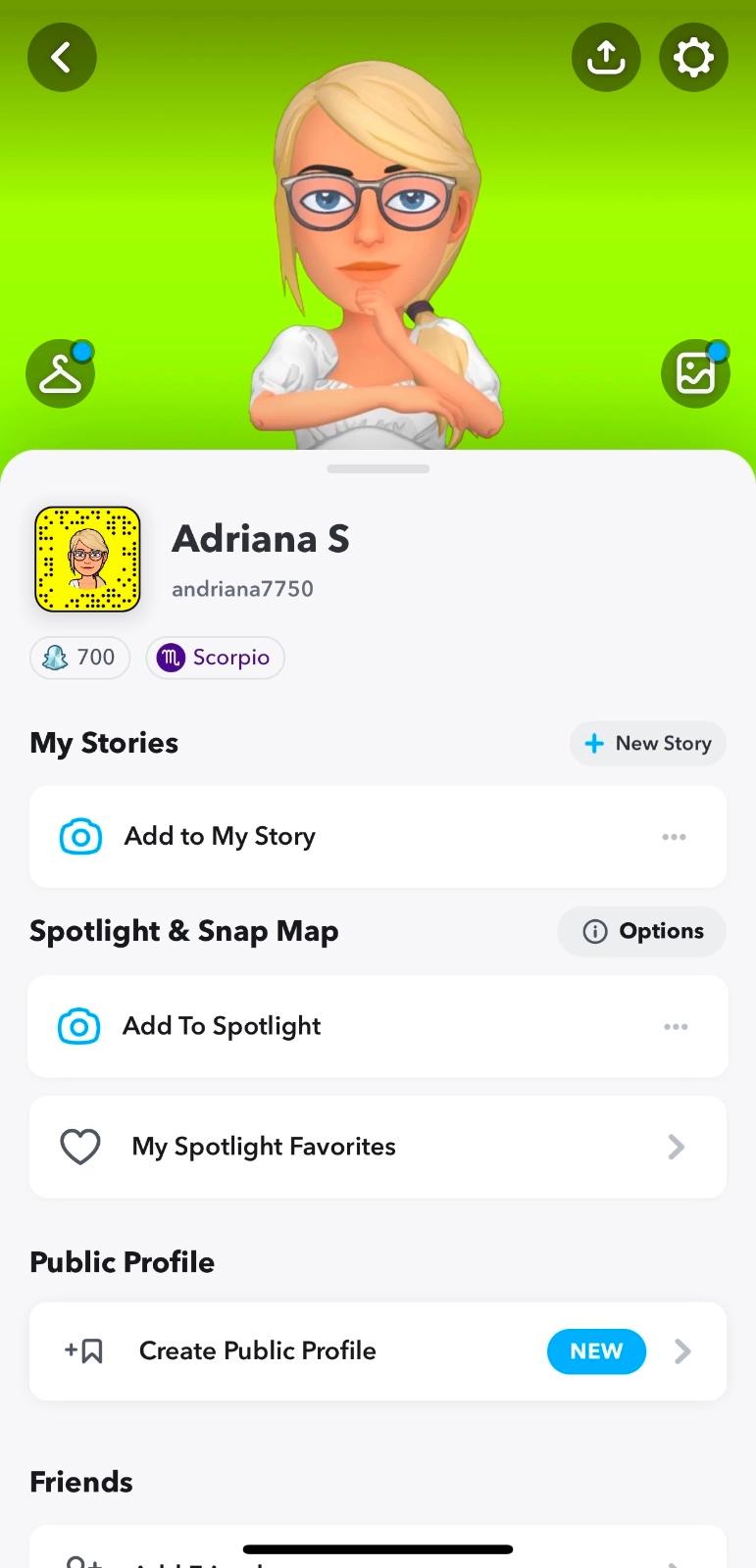756x1568 pixels.
Task: Open Spotlight & Snap Map Options
Action: (x=642, y=931)
